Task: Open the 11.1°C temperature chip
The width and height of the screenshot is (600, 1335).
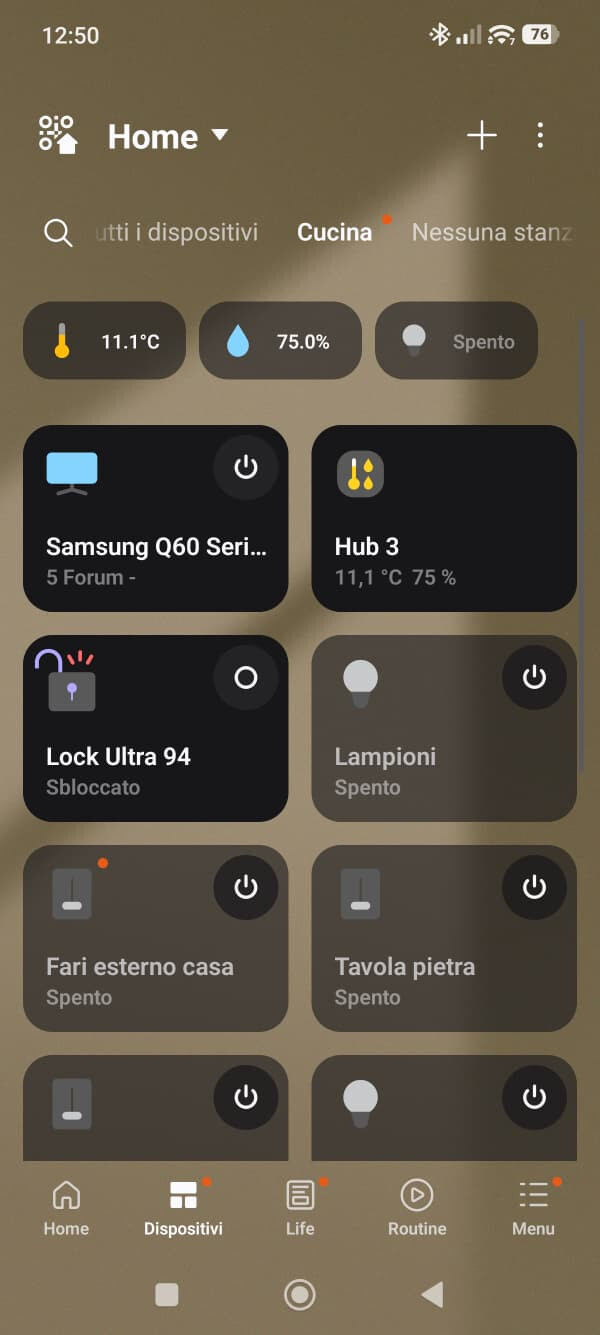Action: [104, 341]
